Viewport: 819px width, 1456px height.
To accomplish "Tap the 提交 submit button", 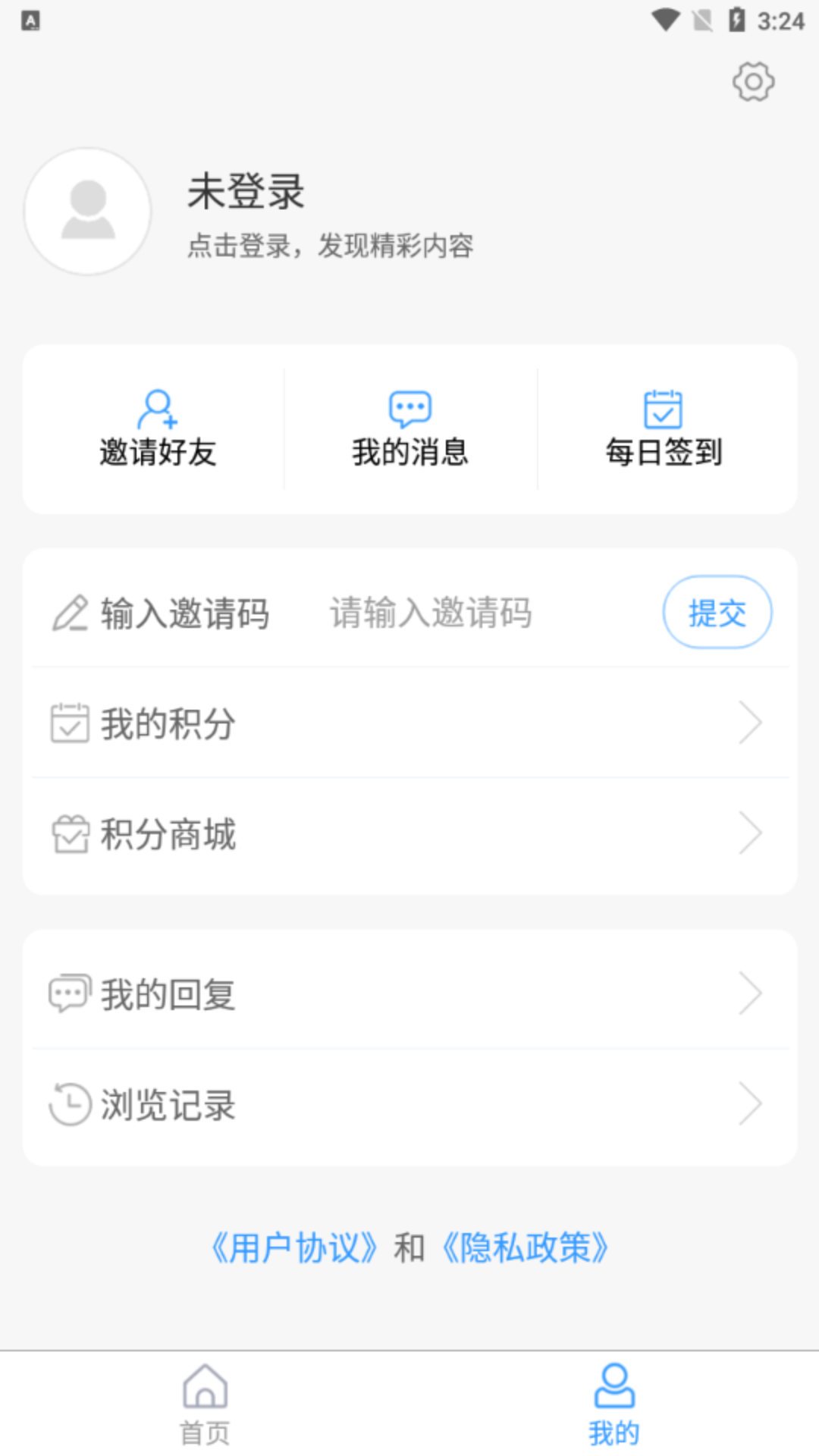I will pos(717,613).
